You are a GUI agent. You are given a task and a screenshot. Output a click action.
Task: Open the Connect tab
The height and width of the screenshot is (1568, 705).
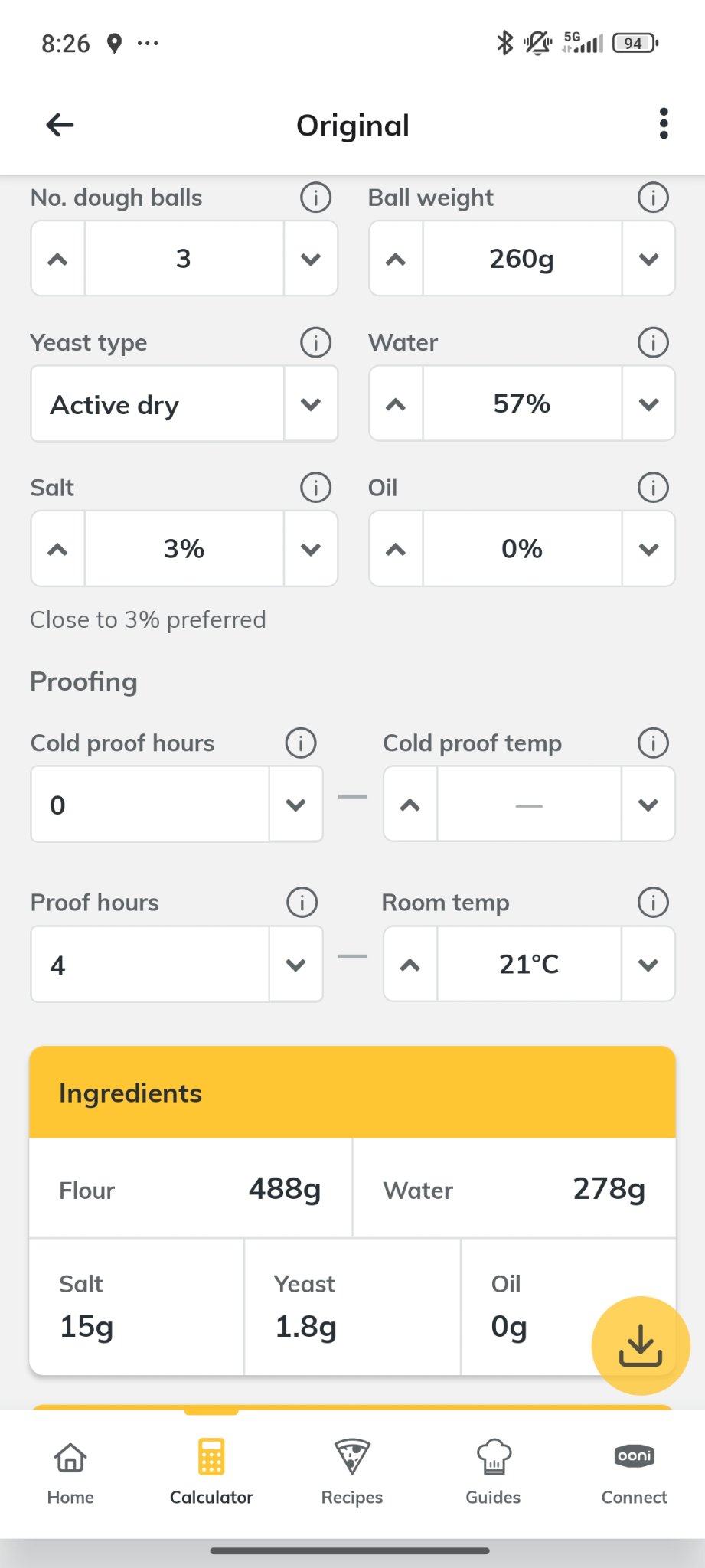634,1472
